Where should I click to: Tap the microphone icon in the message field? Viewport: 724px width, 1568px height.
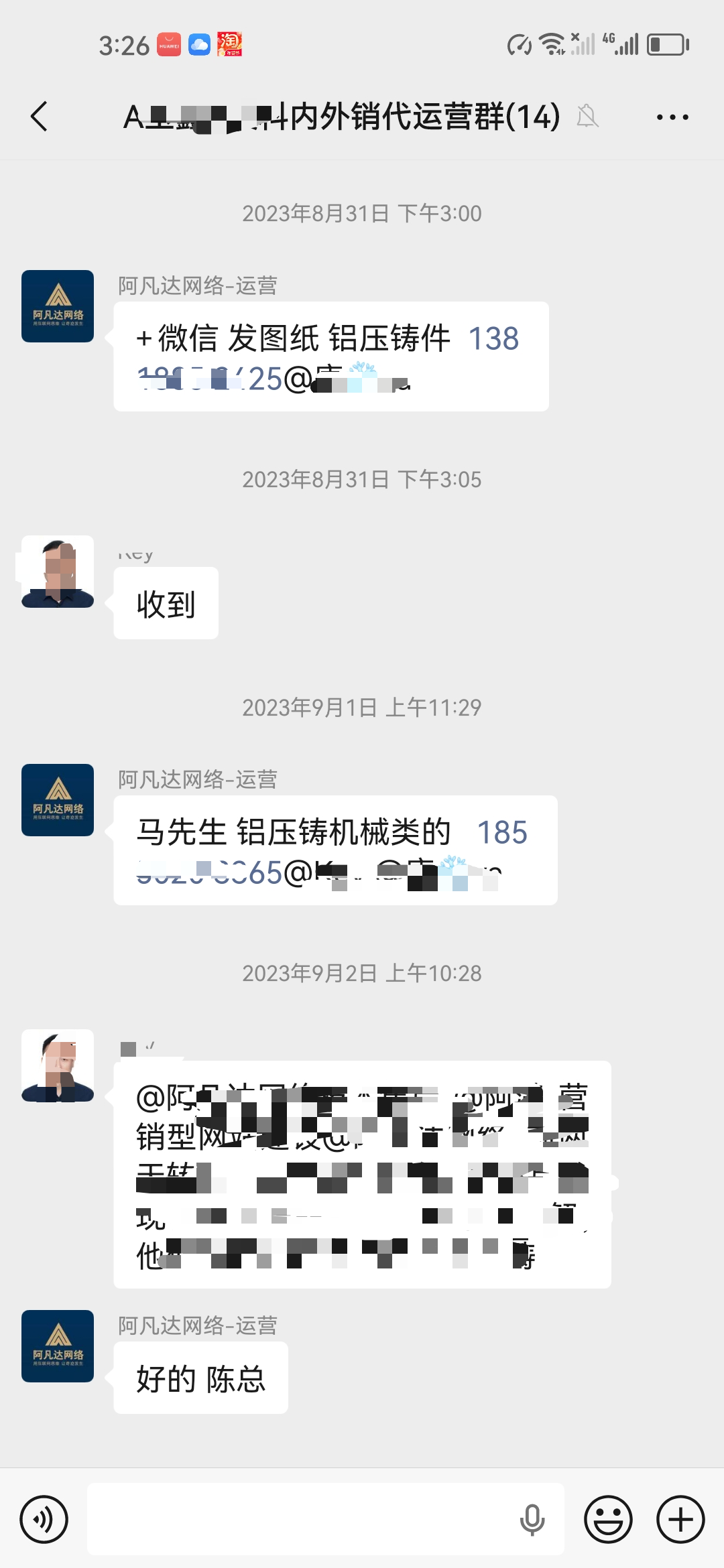click(532, 1519)
